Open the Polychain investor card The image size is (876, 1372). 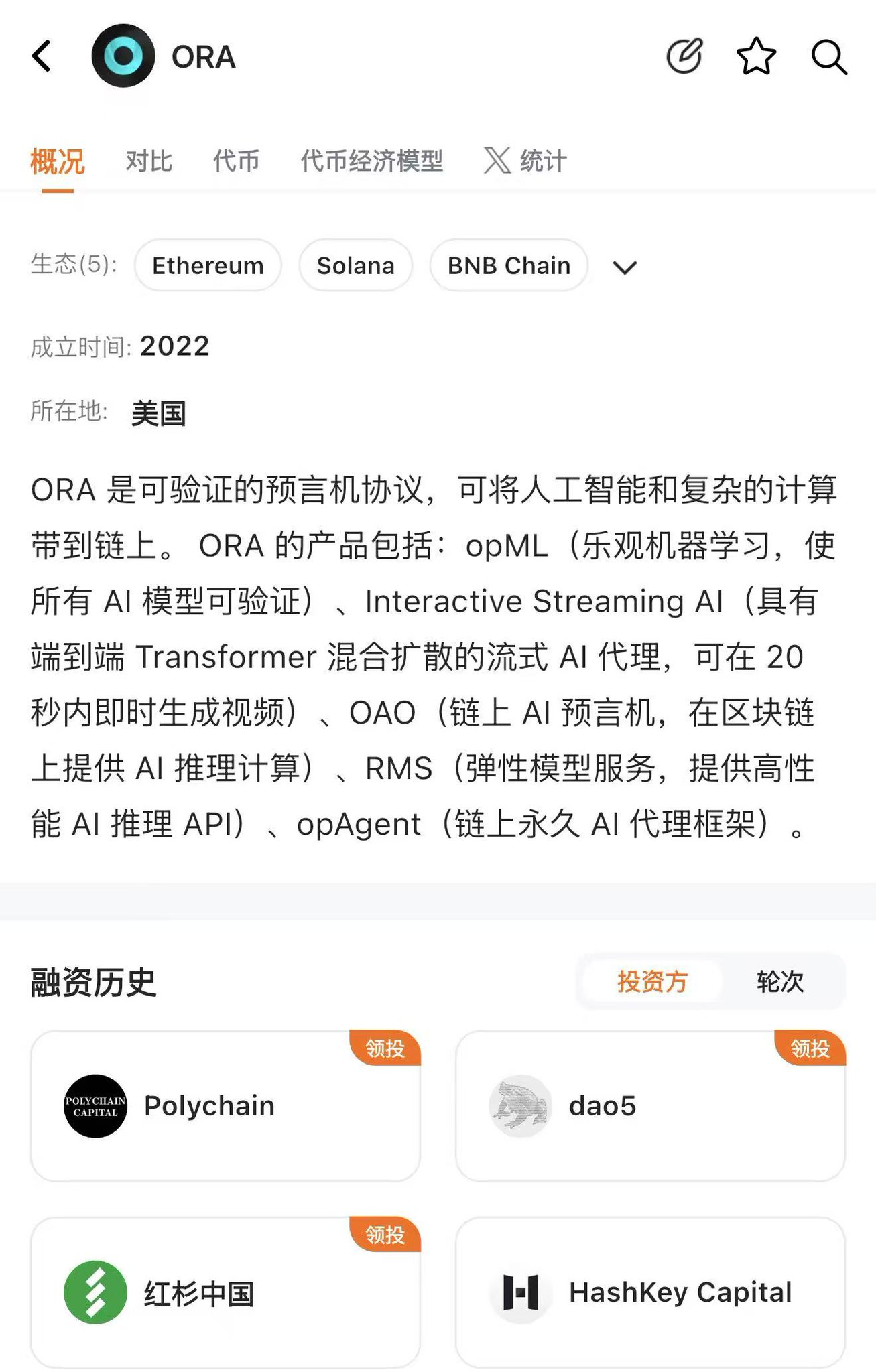point(225,1106)
